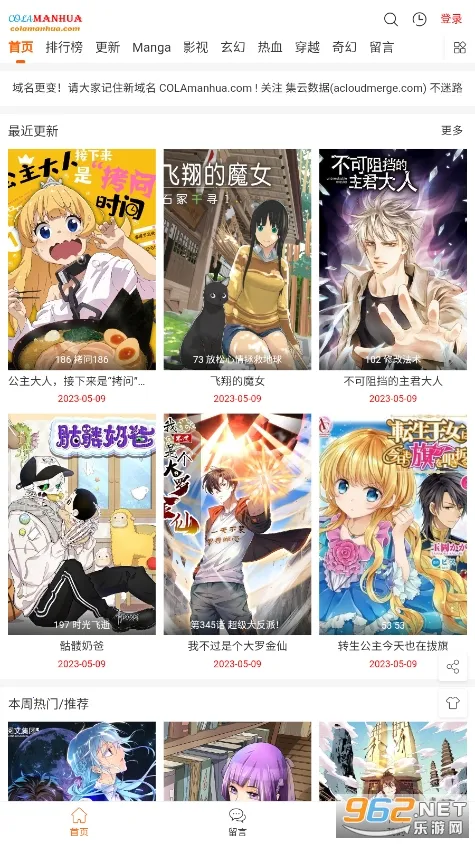Open the 热血 category tab
Viewport: 475px width, 844px height.
270,47
